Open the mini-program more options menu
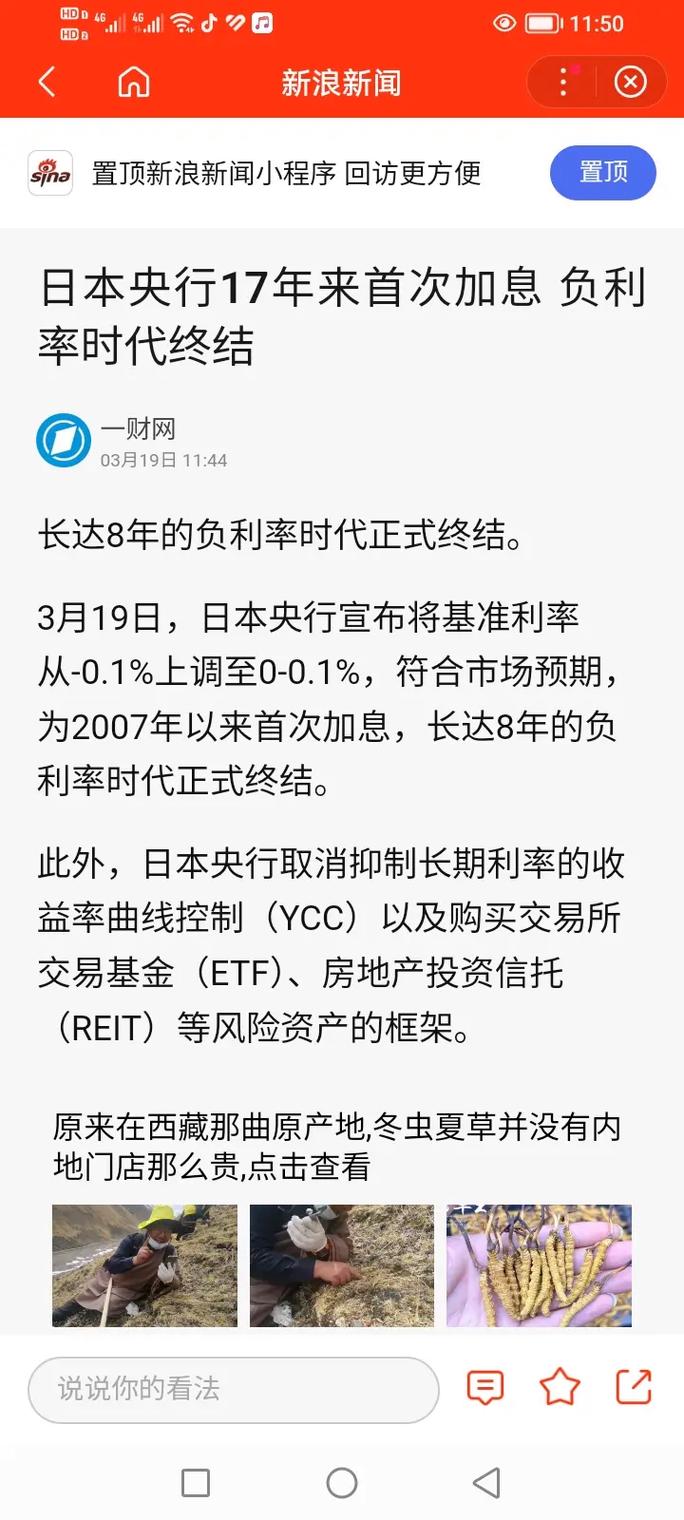 pyautogui.click(x=564, y=82)
